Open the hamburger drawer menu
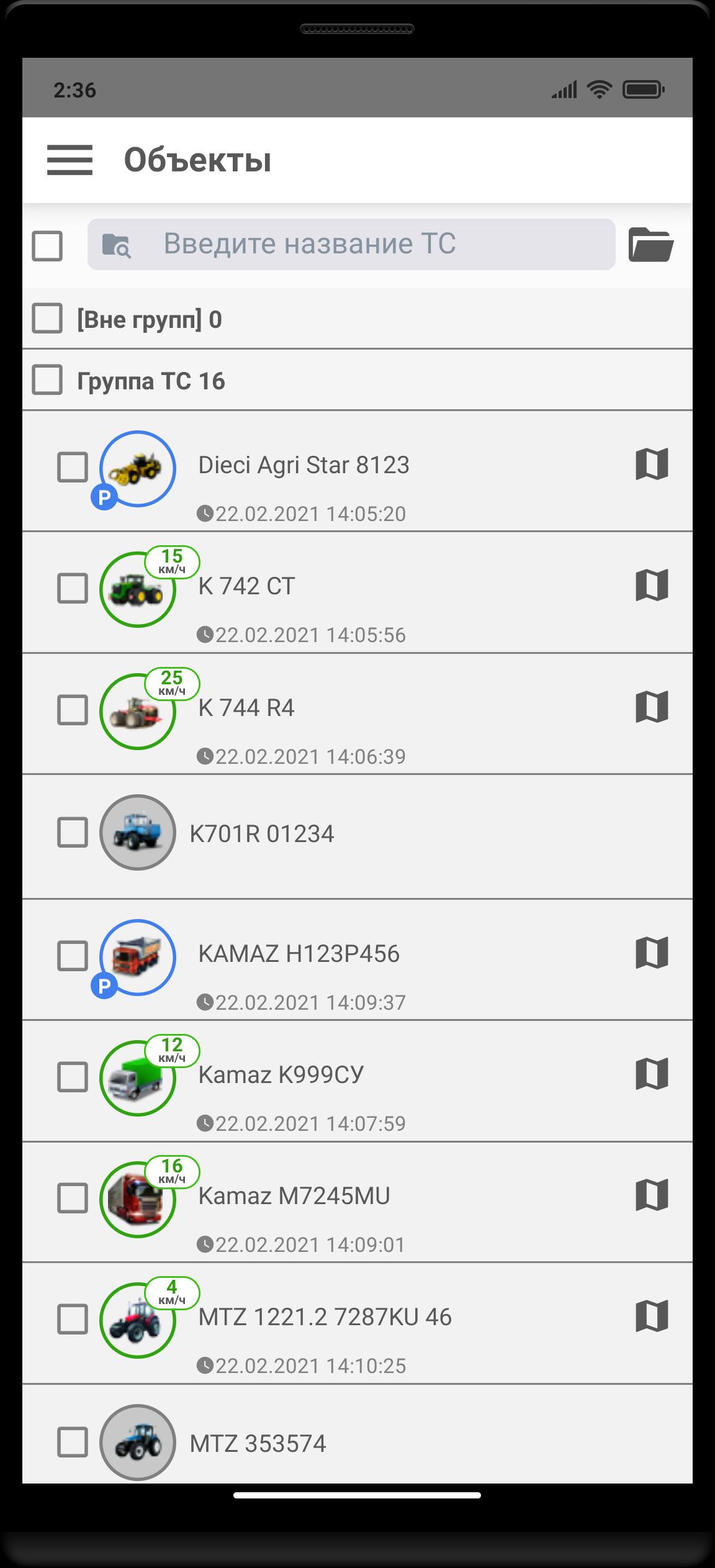The width and height of the screenshot is (715, 1568). pos(70,160)
